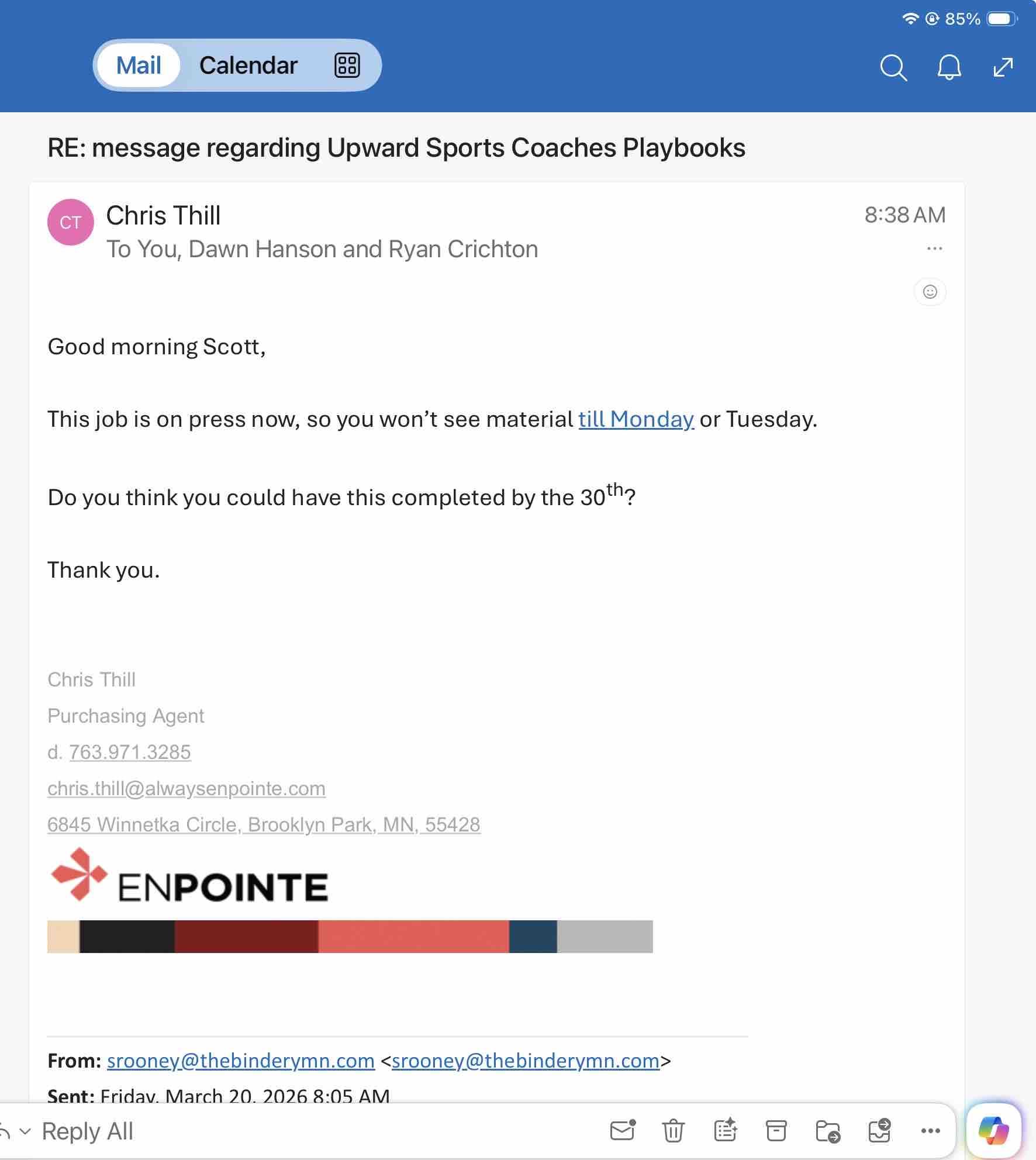Select the Mail tab
This screenshot has width=1036, height=1160.
click(139, 65)
